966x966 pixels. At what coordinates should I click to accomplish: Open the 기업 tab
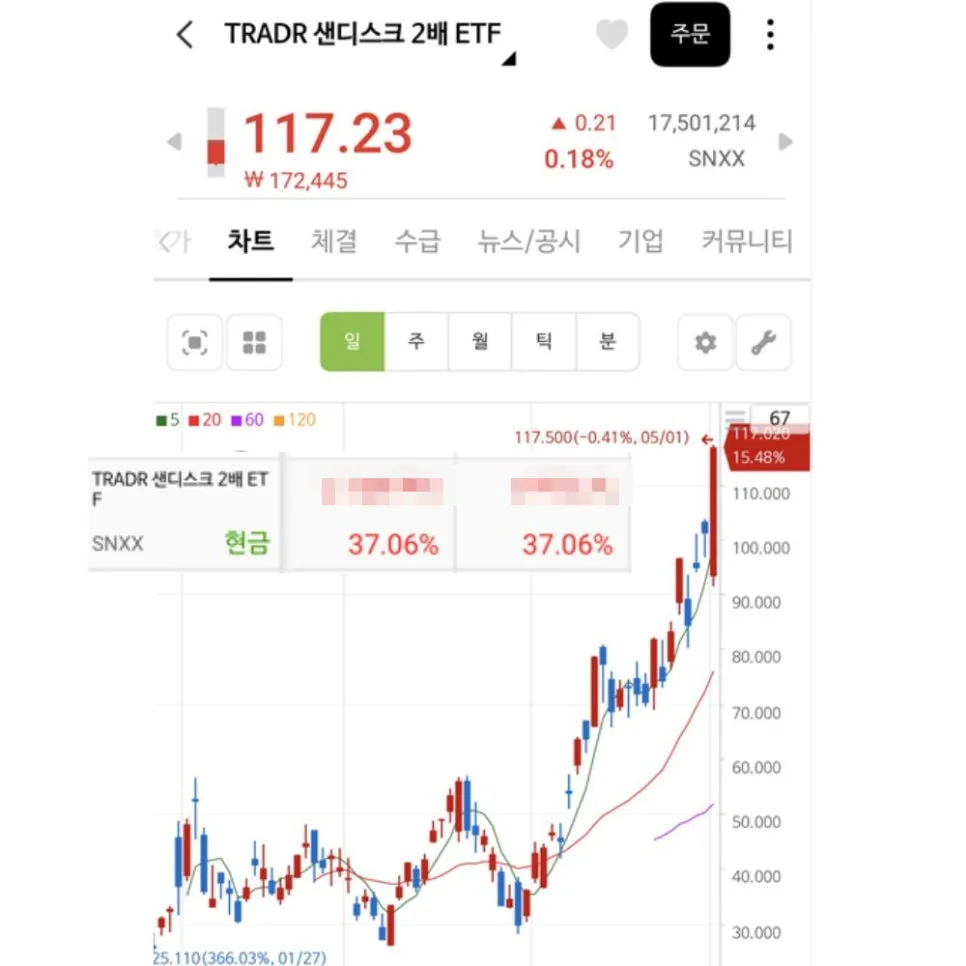pyautogui.click(x=641, y=241)
